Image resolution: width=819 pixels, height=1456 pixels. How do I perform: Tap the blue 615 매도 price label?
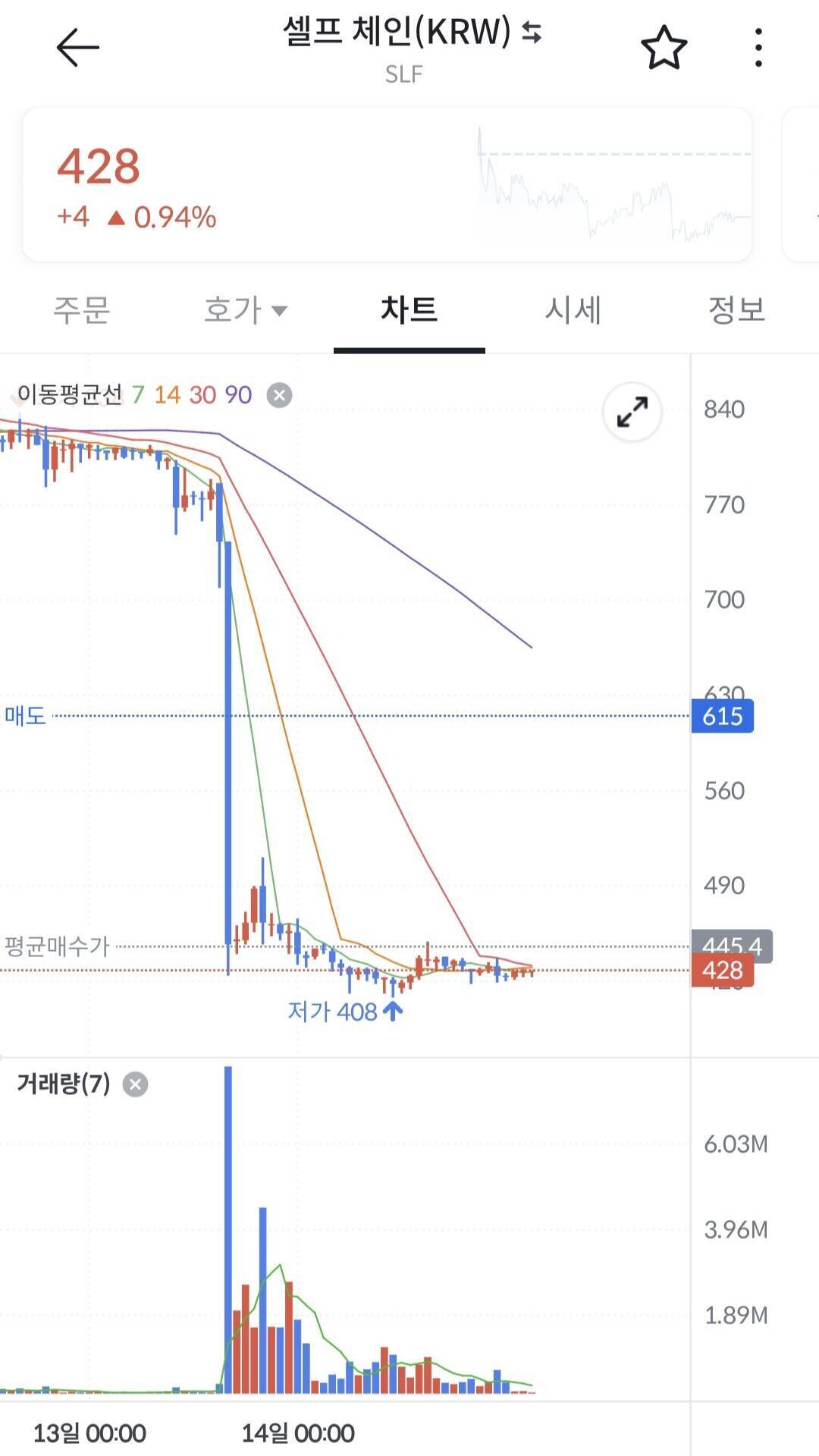(721, 716)
